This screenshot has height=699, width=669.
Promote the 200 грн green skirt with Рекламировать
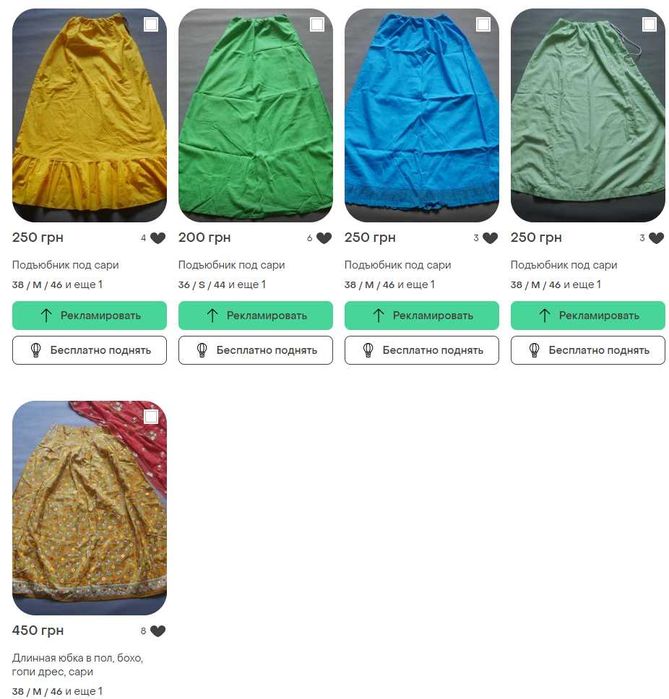[x=255, y=315]
